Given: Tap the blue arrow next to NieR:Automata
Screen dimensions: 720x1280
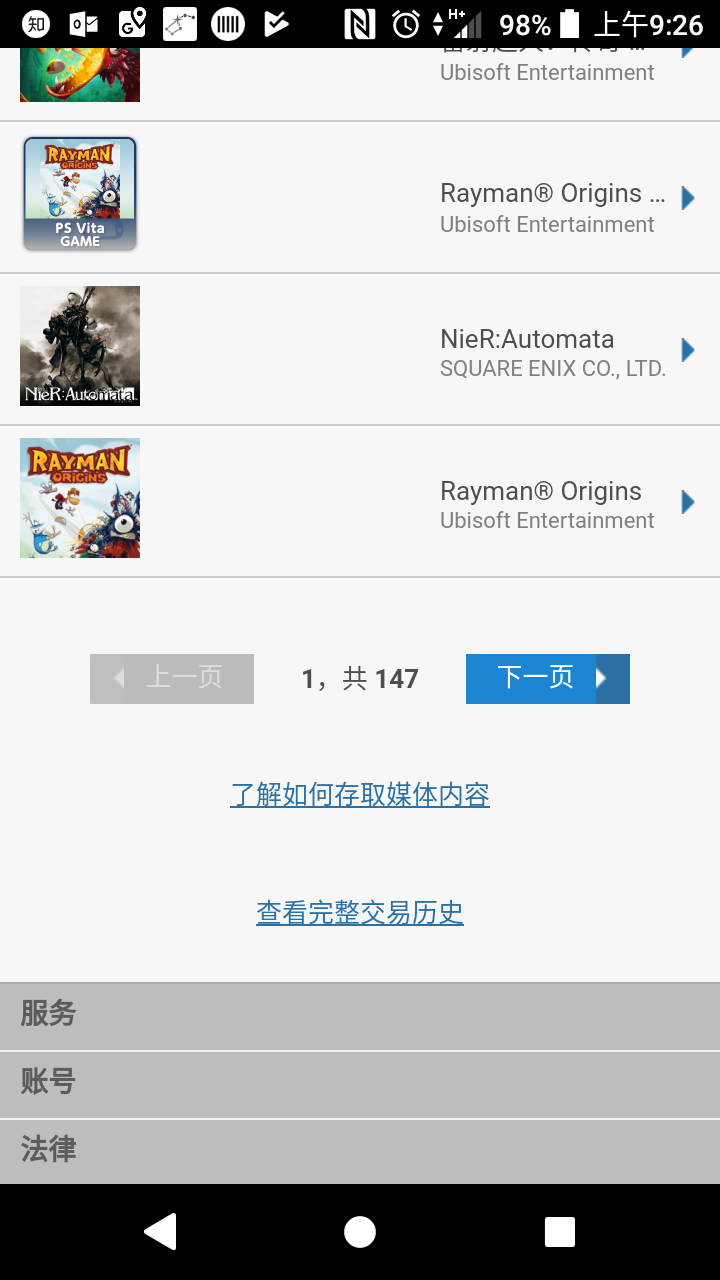Looking at the screenshot, I should 687,350.
